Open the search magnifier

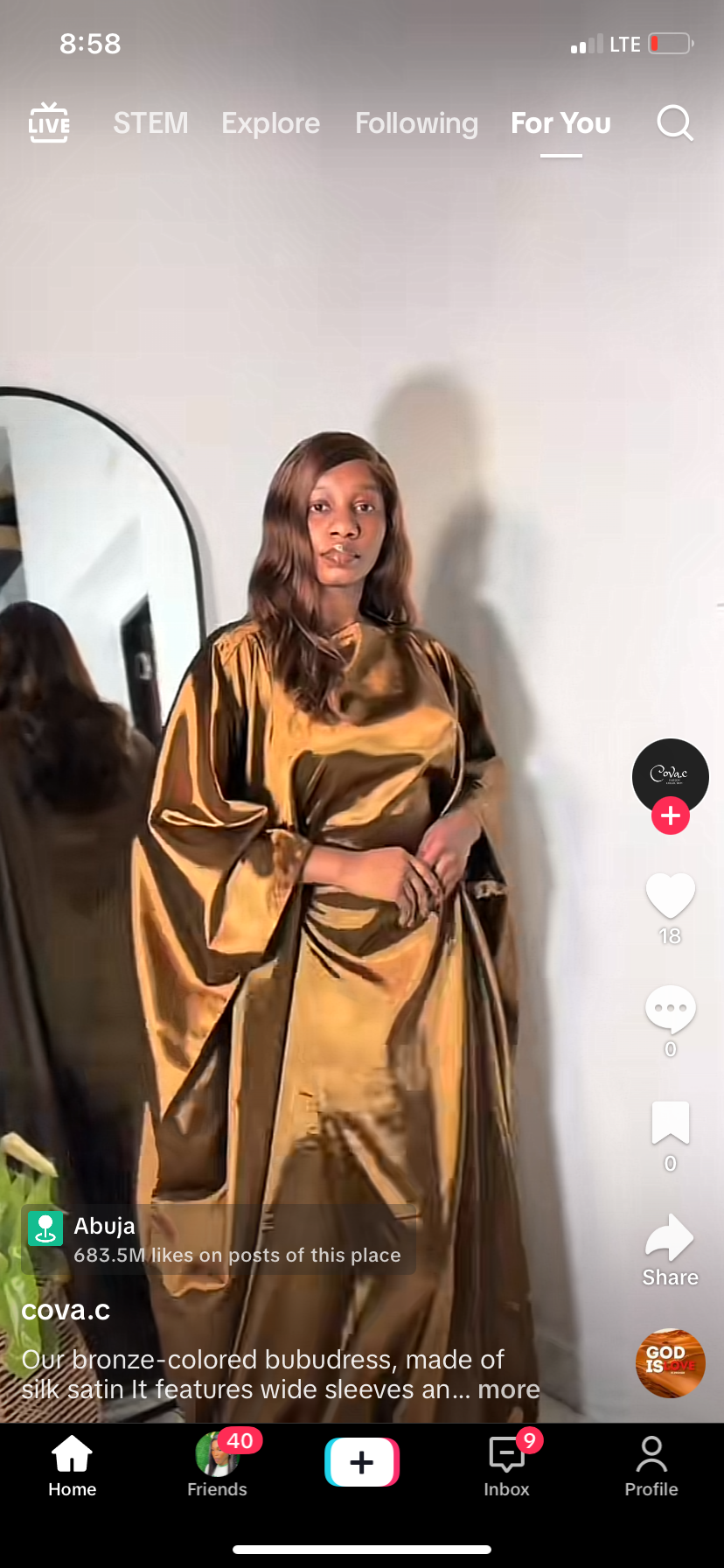674,123
